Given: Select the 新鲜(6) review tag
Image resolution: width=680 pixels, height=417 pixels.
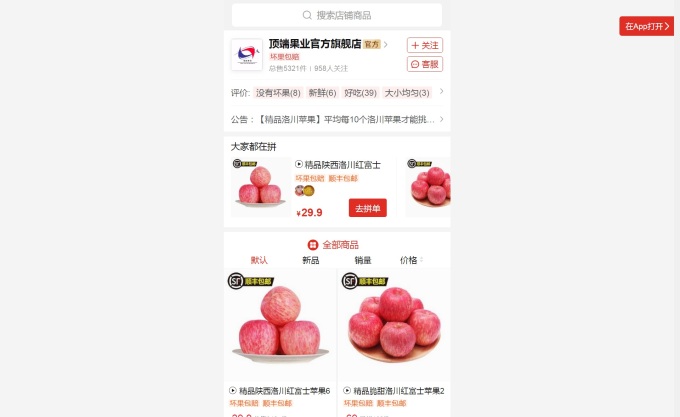Looking at the screenshot, I should tap(322, 93).
